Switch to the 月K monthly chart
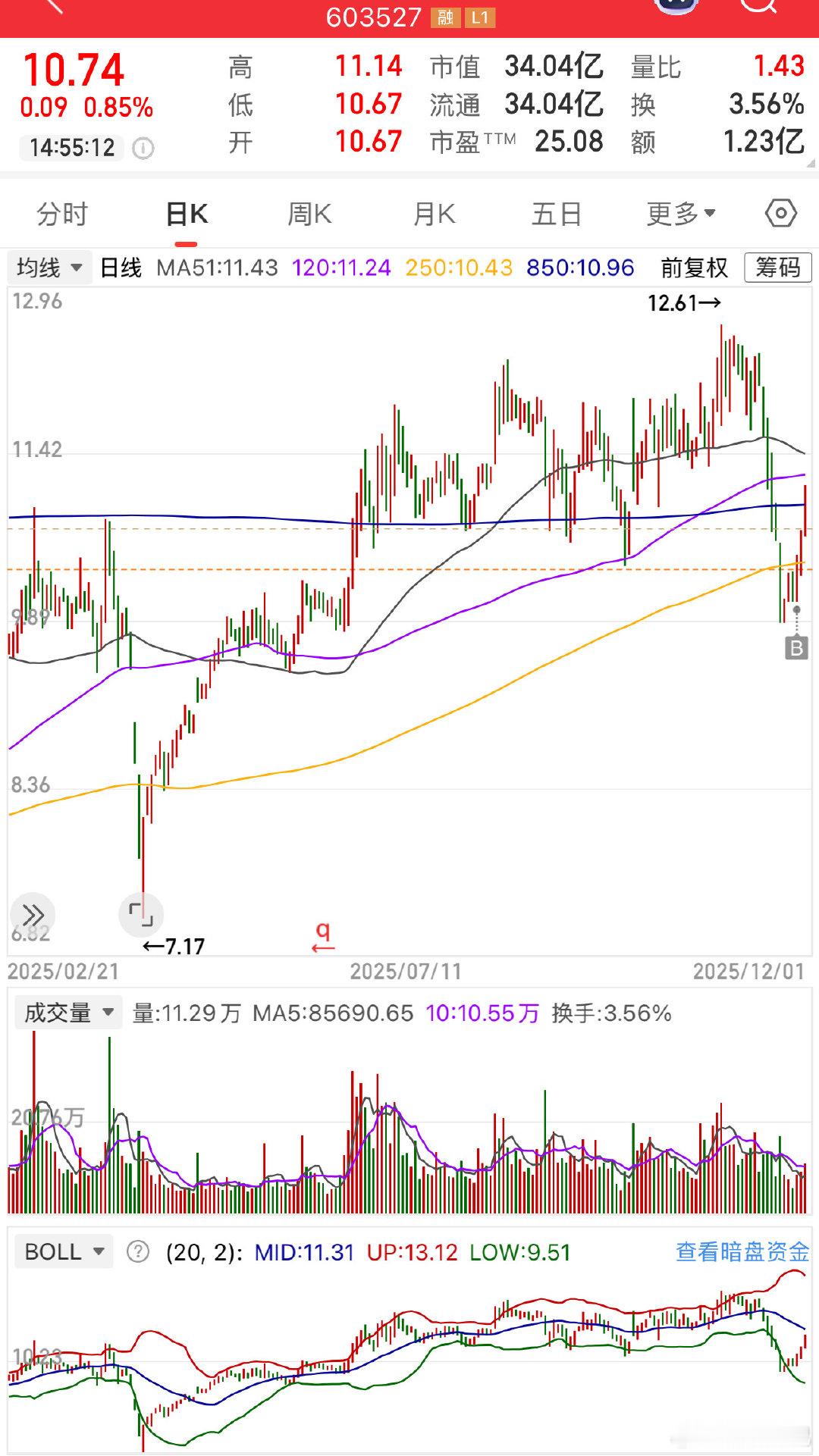The height and width of the screenshot is (1456, 819). (x=432, y=214)
